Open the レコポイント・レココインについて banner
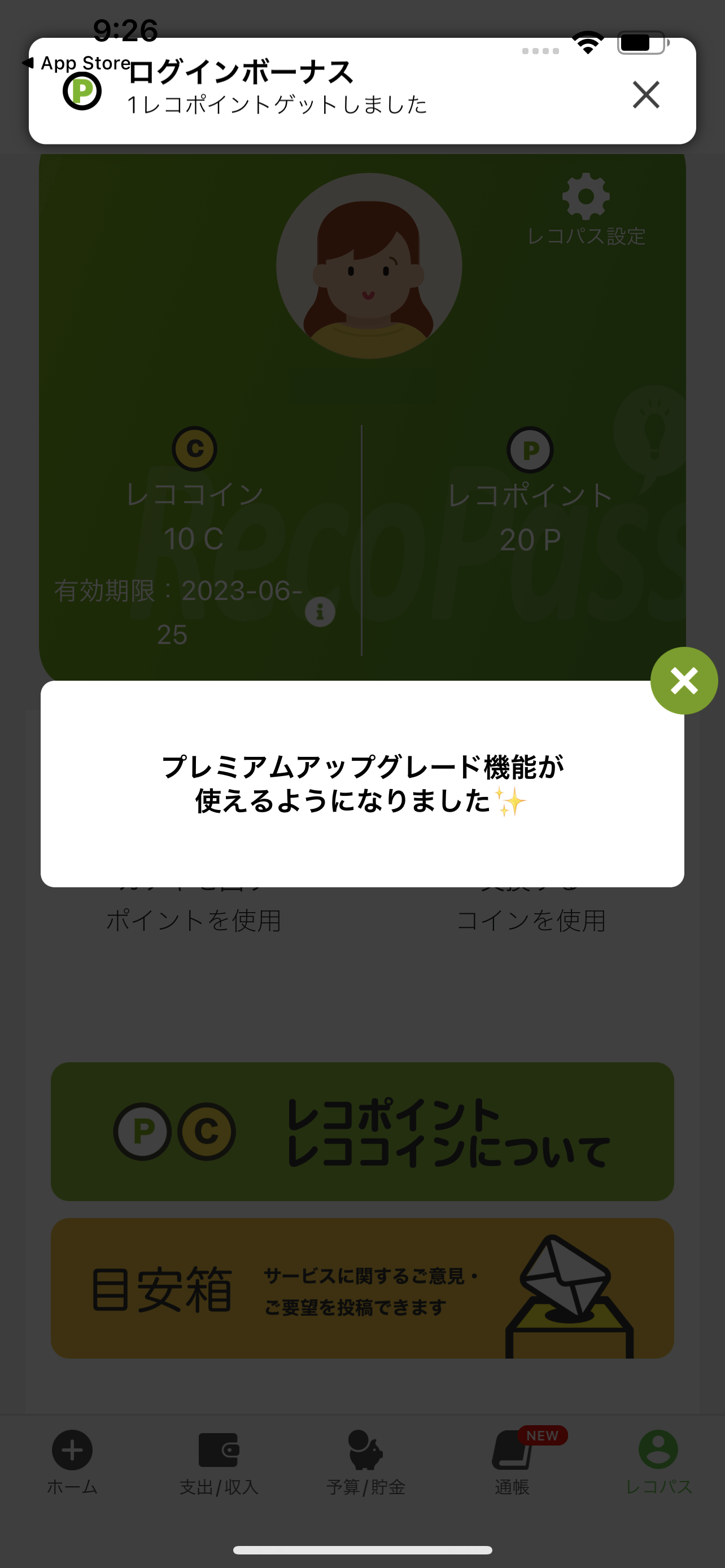This screenshot has width=725, height=1568. [362, 1132]
